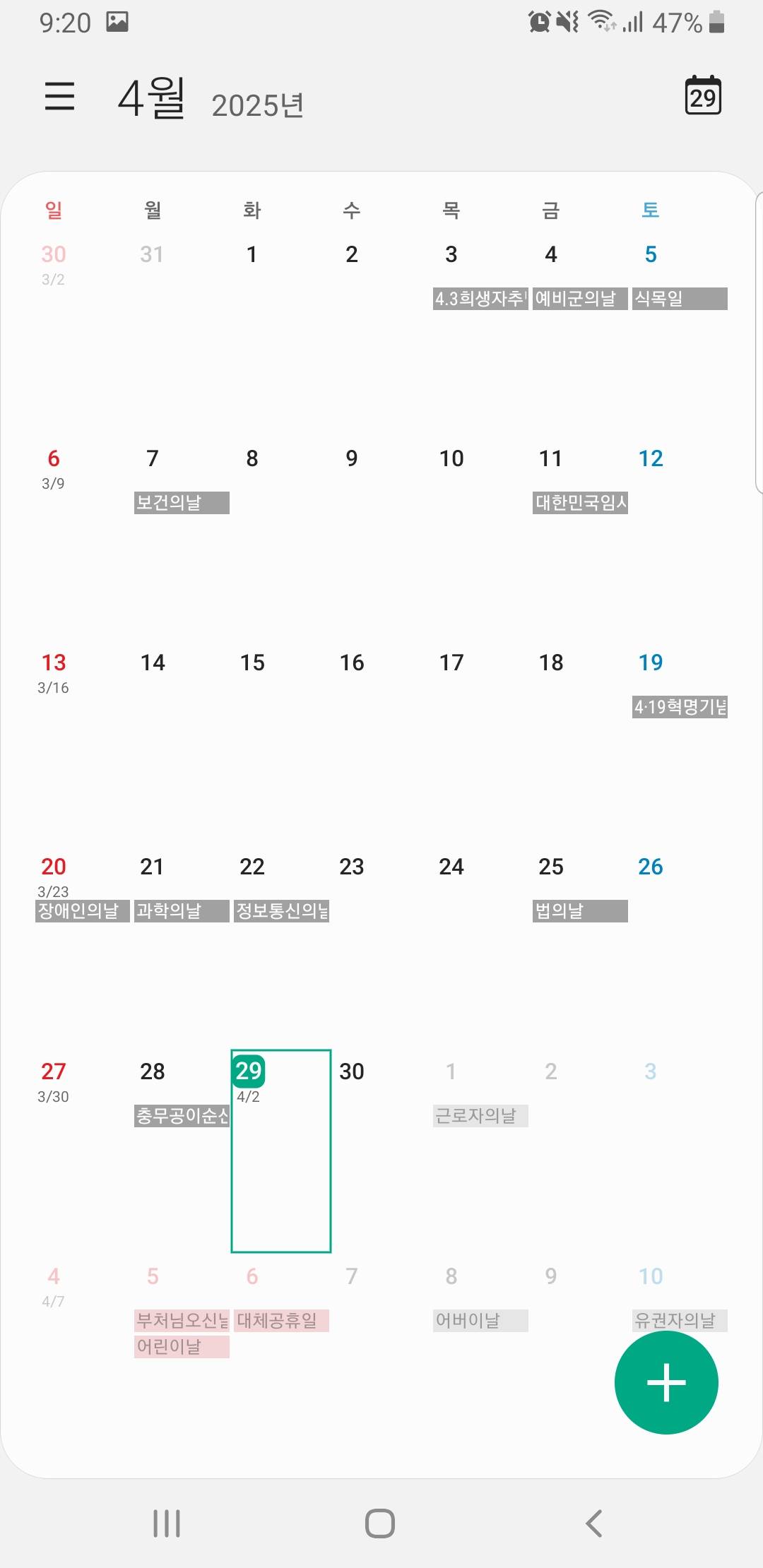This screenshot has width=763, height=1568.
Task: Open the hamburger drawer menu
Action: click(59, 96)
